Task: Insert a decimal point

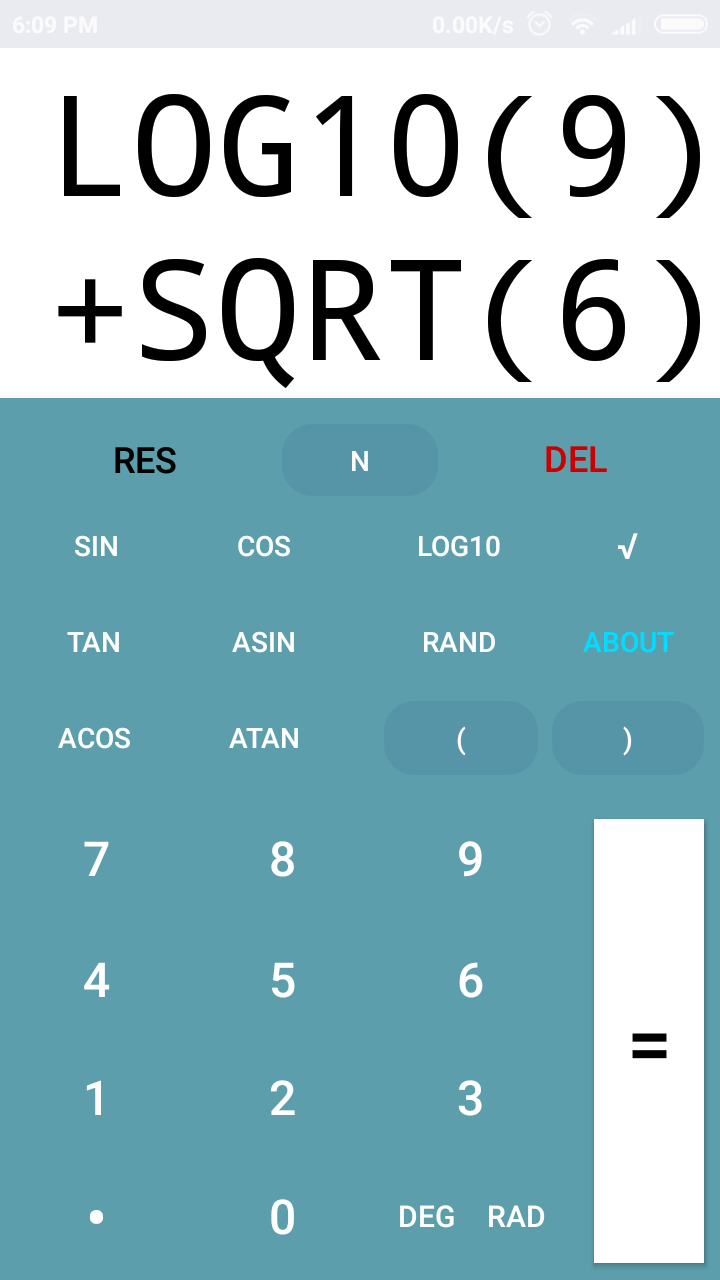Action: click(x=96, y=1217)
